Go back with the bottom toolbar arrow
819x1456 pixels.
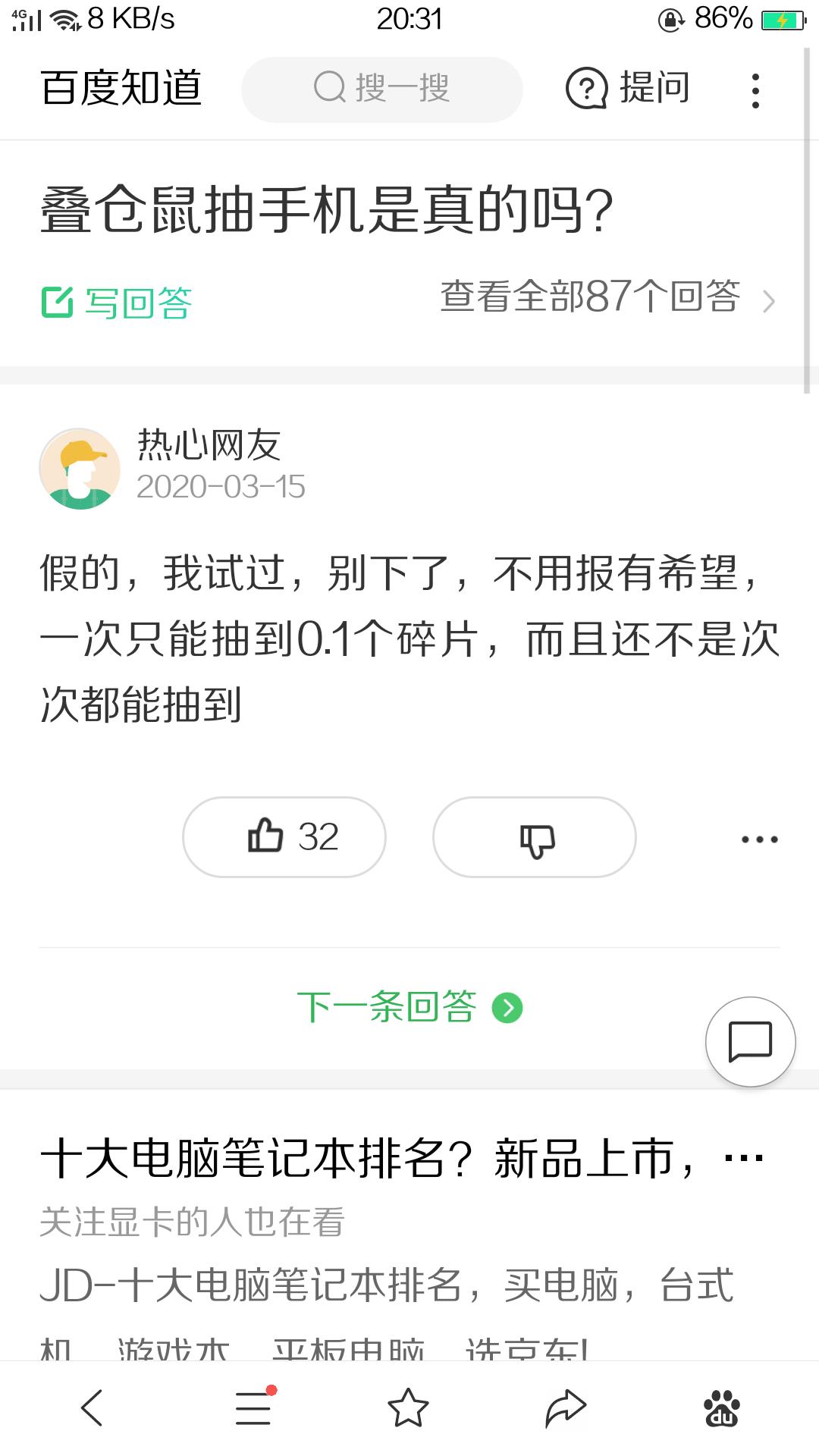(x=93, y=1408)
